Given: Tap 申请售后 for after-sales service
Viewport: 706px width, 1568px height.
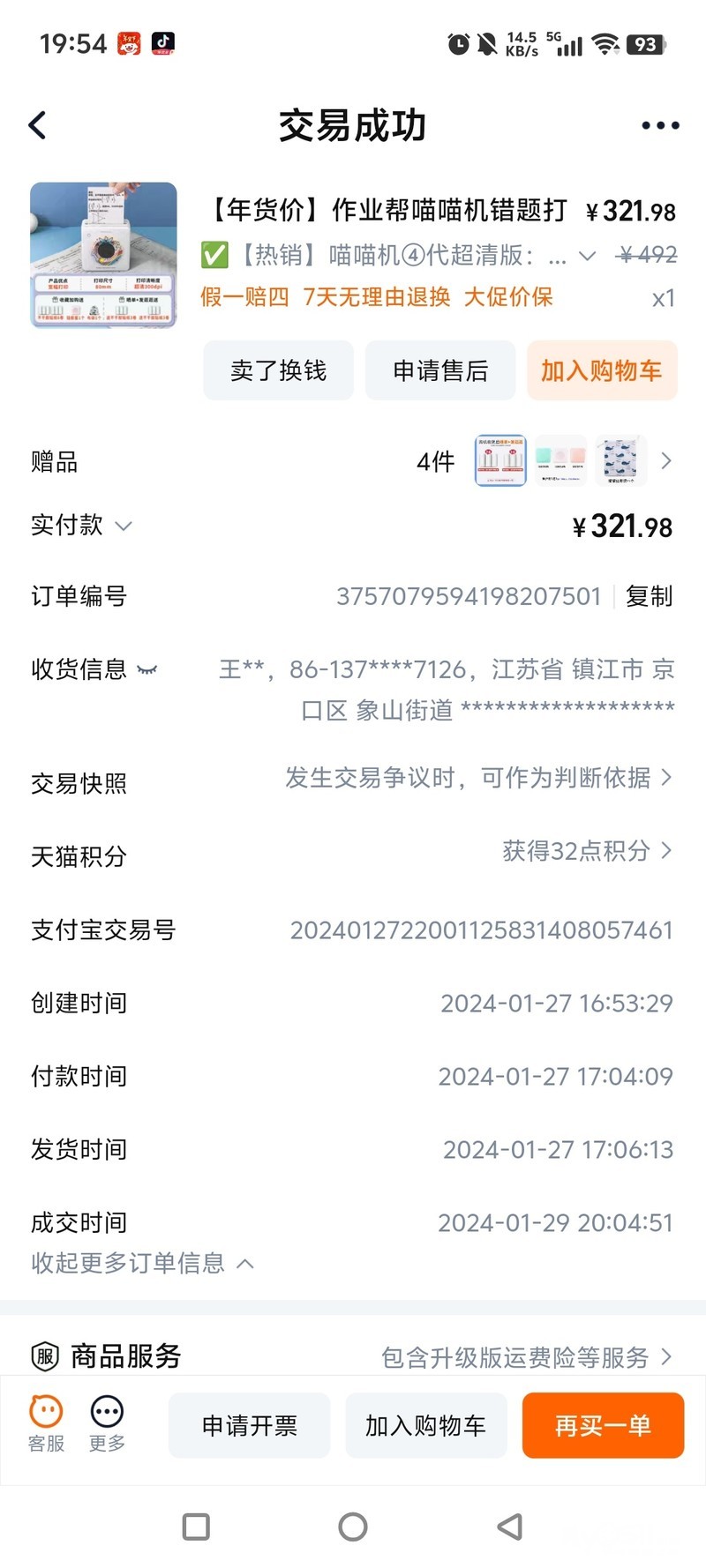Looking at the screenshot, I should click(x=440, y=370).
